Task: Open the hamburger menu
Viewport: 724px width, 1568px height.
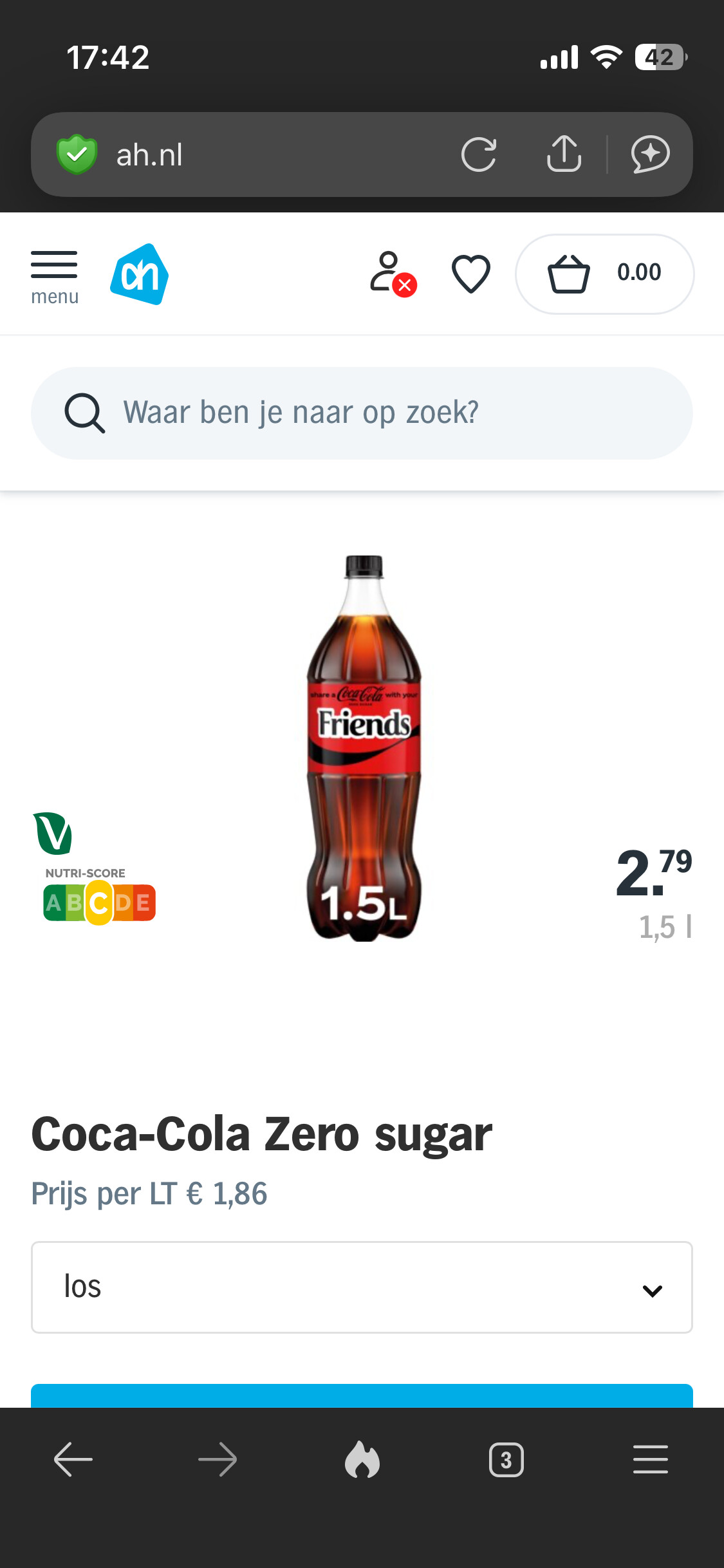Action: (54, 275)
